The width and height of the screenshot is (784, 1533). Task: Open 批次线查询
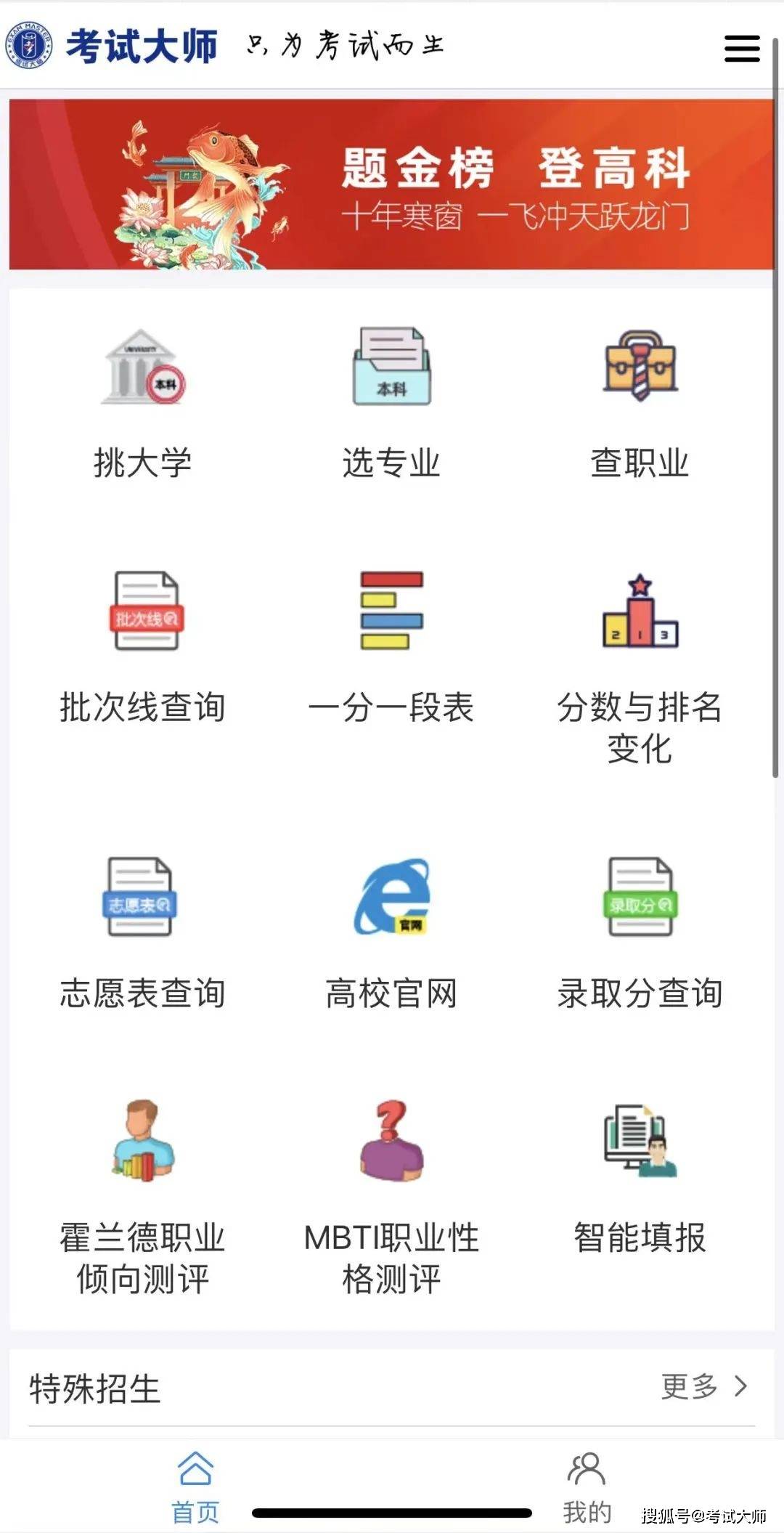(x=143, y=648)
